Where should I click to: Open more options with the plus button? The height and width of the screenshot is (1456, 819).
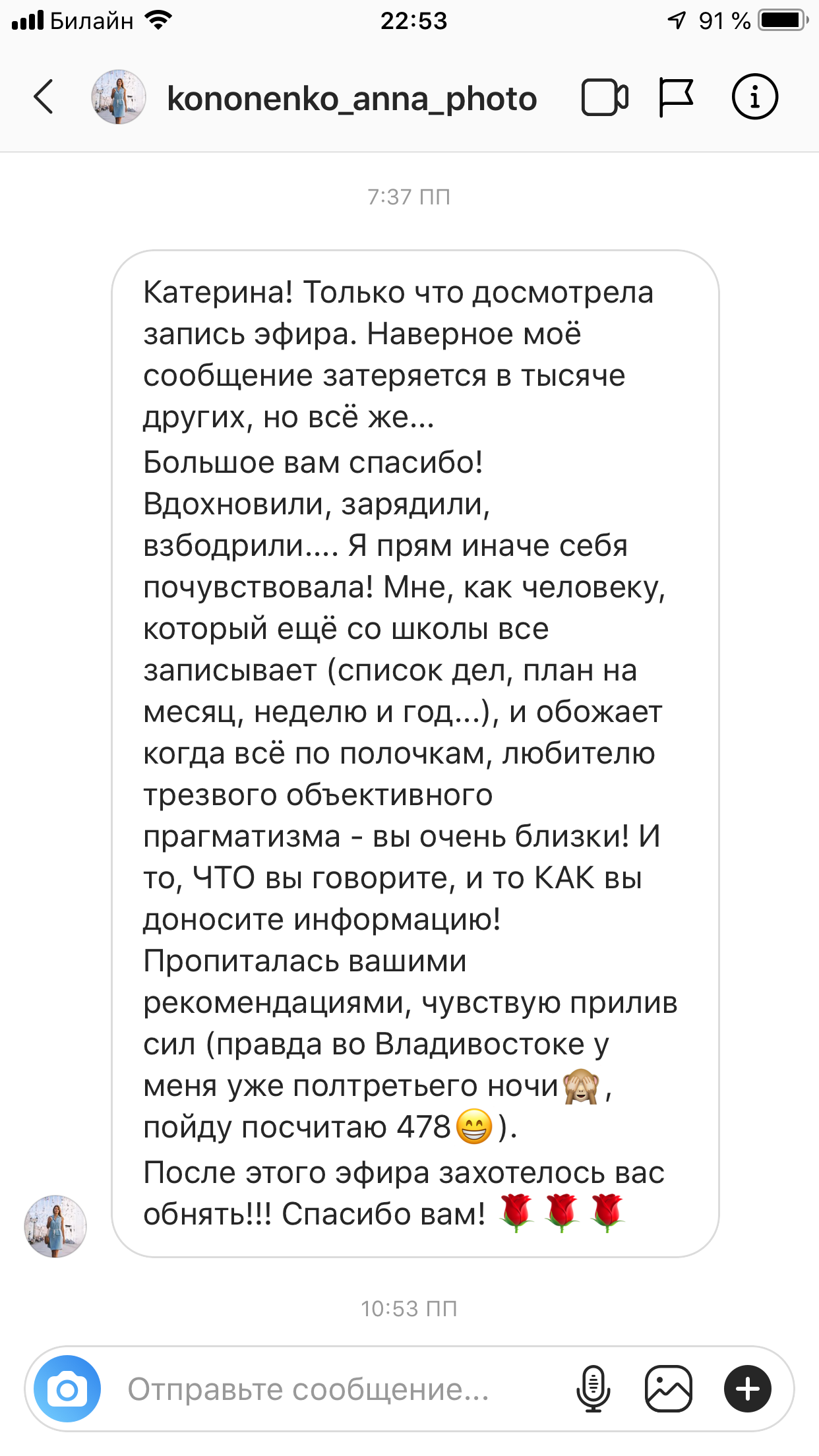747,1388
